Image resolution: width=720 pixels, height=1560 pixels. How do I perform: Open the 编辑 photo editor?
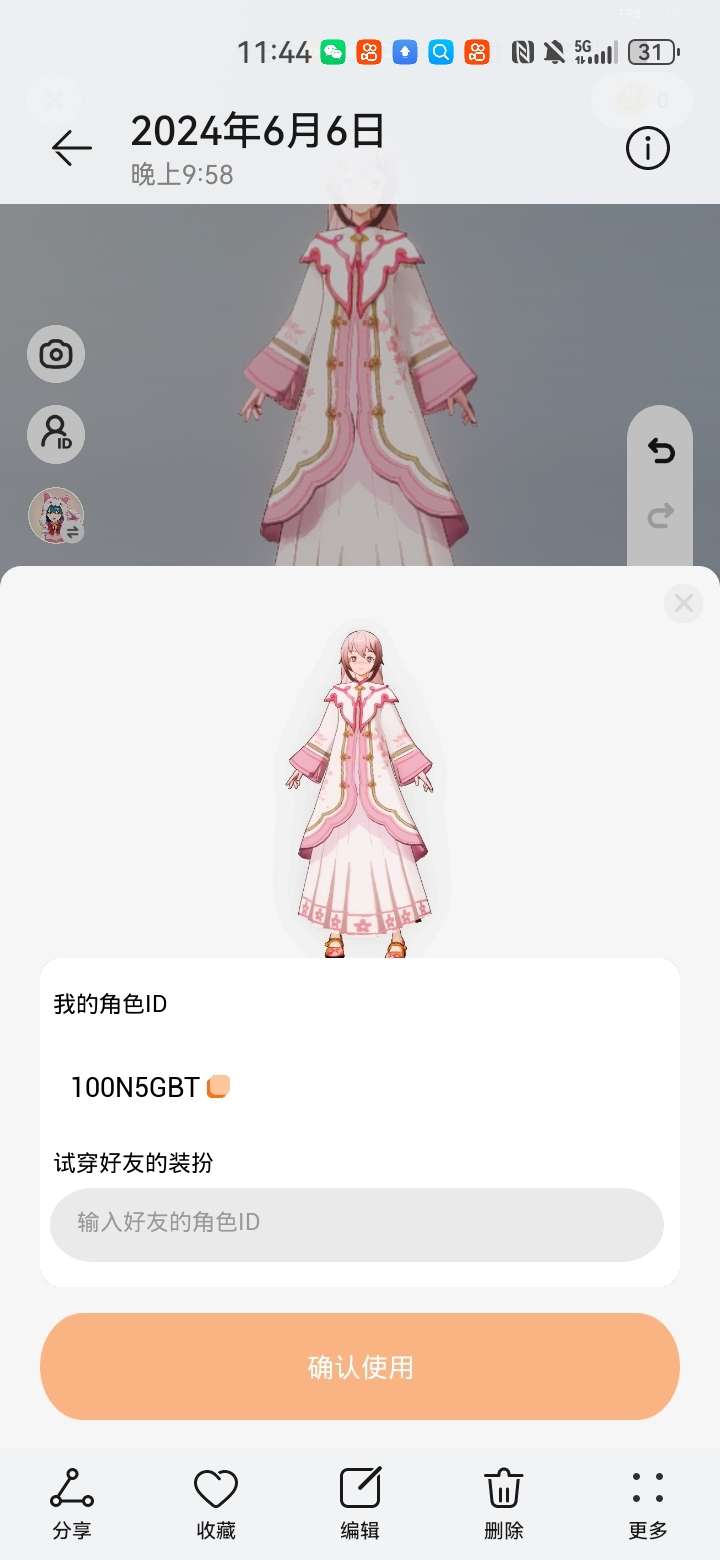tap(360, 1504)
